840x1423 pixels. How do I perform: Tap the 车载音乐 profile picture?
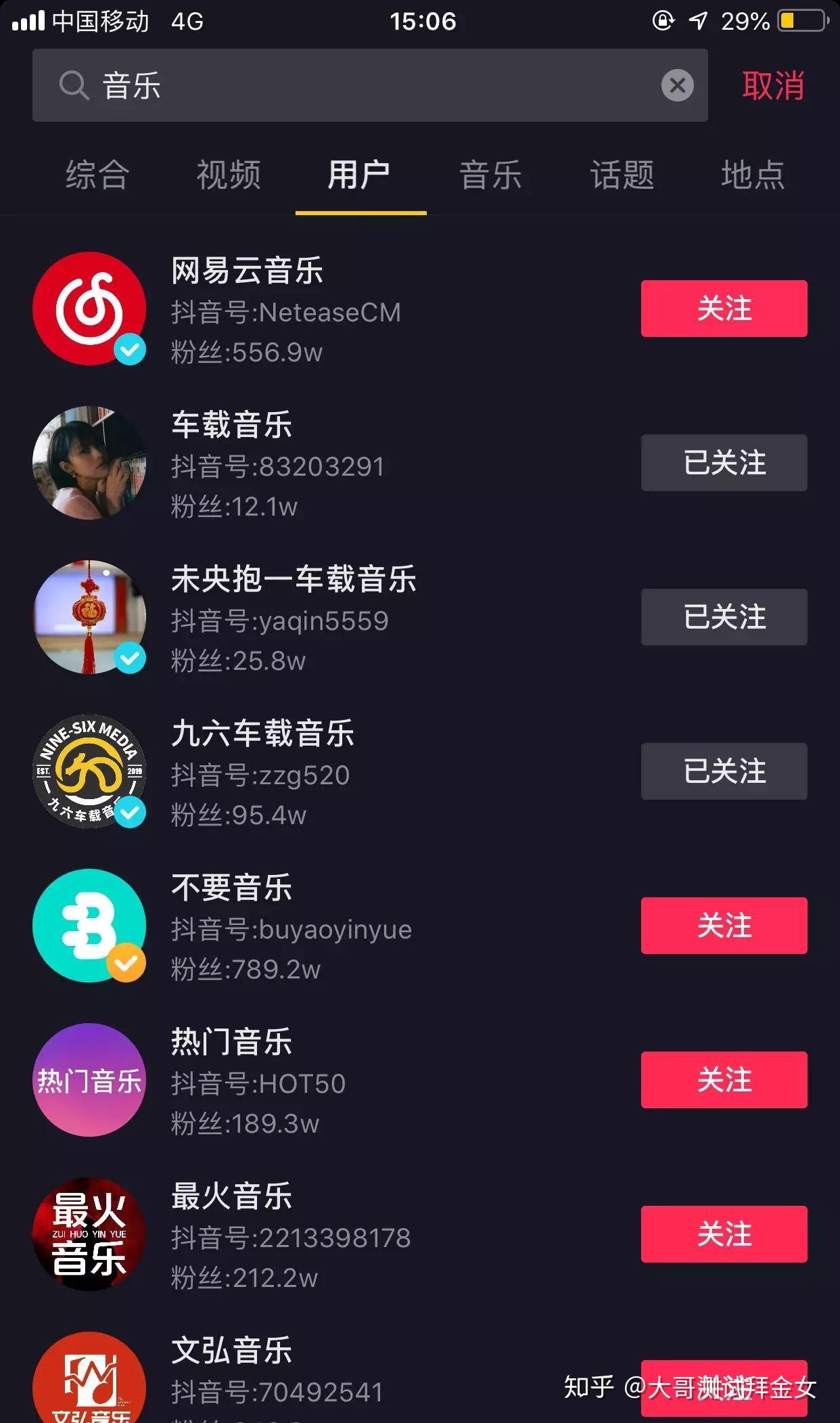(x=89, y=462)
